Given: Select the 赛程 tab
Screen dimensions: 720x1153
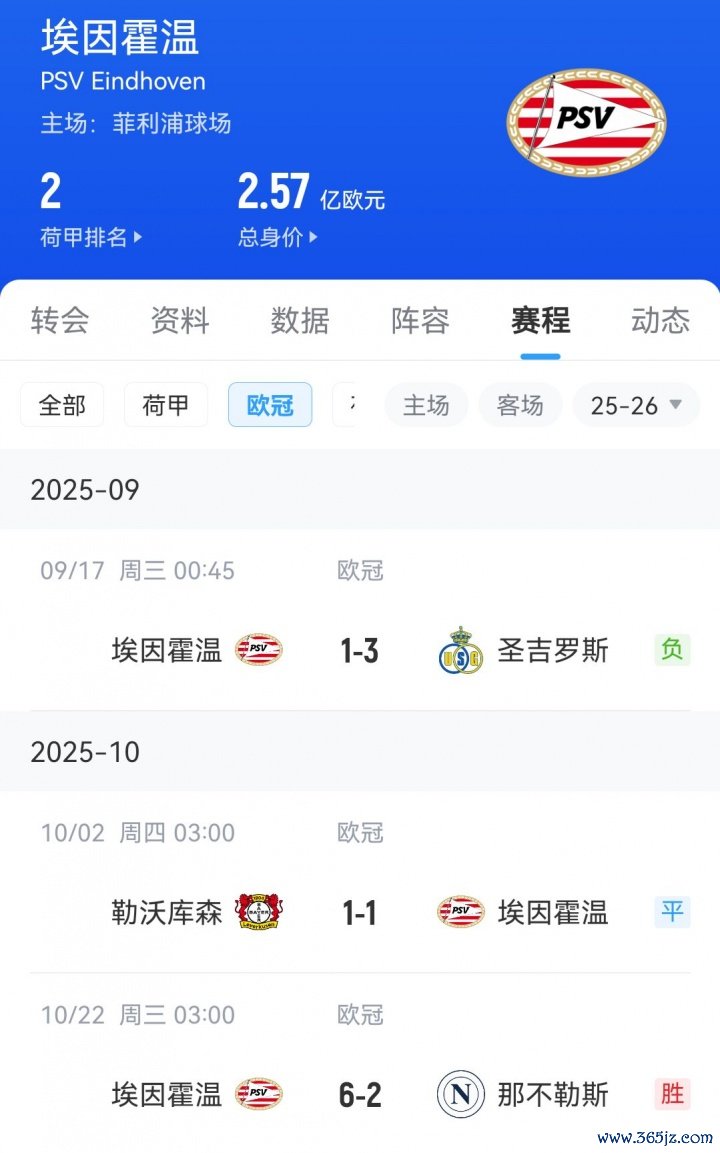Looking at the screenshot, I should click(x=540, y=321).
